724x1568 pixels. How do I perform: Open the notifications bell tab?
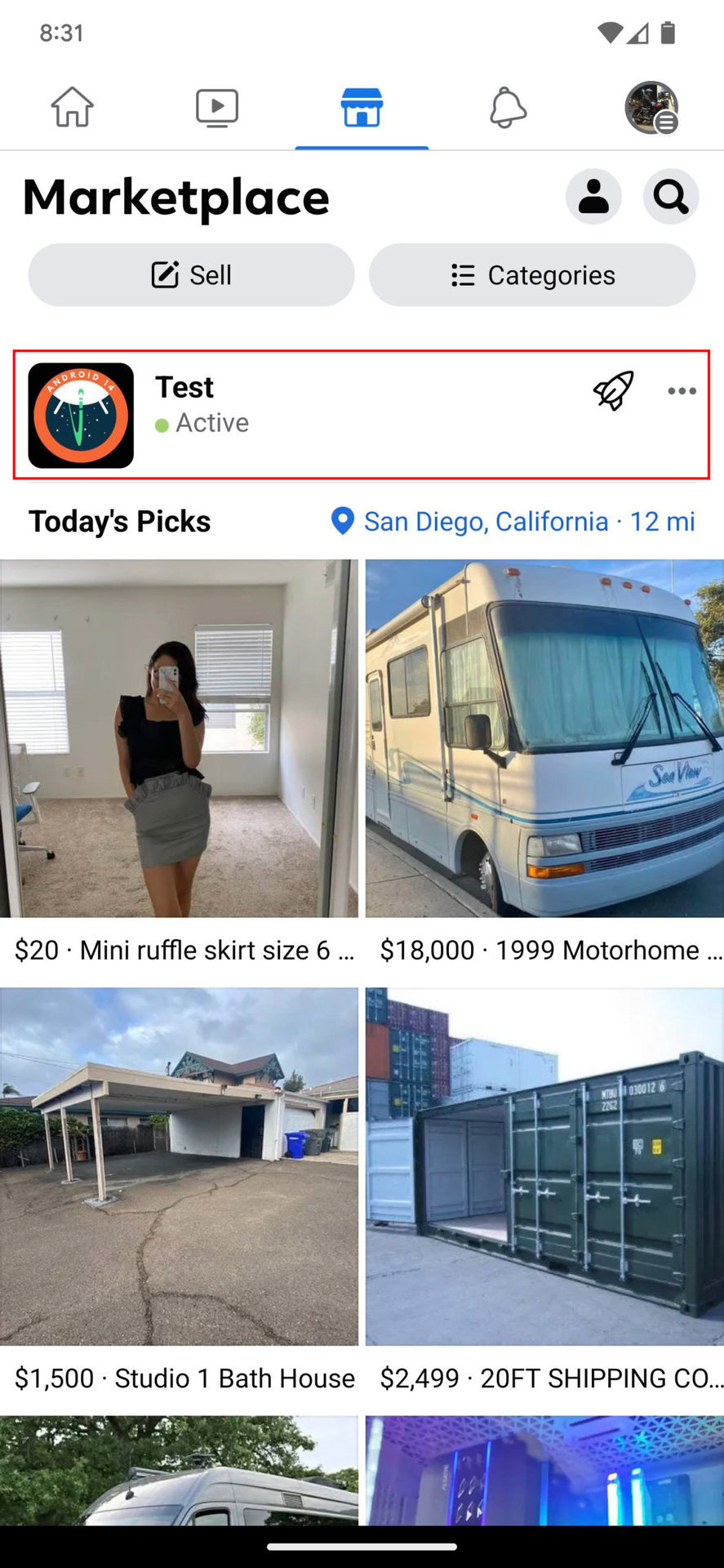point(507,107)
